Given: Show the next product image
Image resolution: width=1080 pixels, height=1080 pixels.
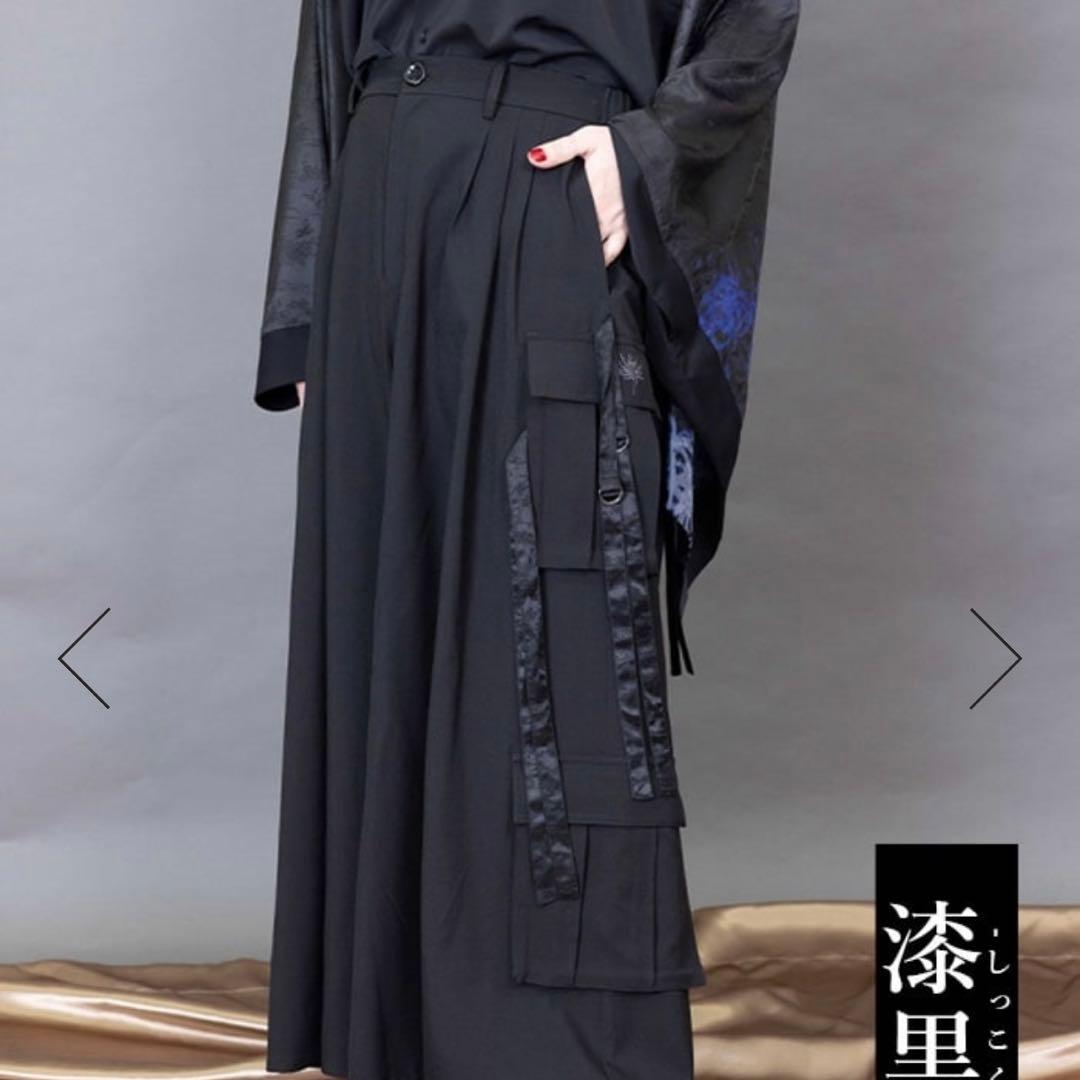Looking at the screenshot, I should [x=995, y=659].
